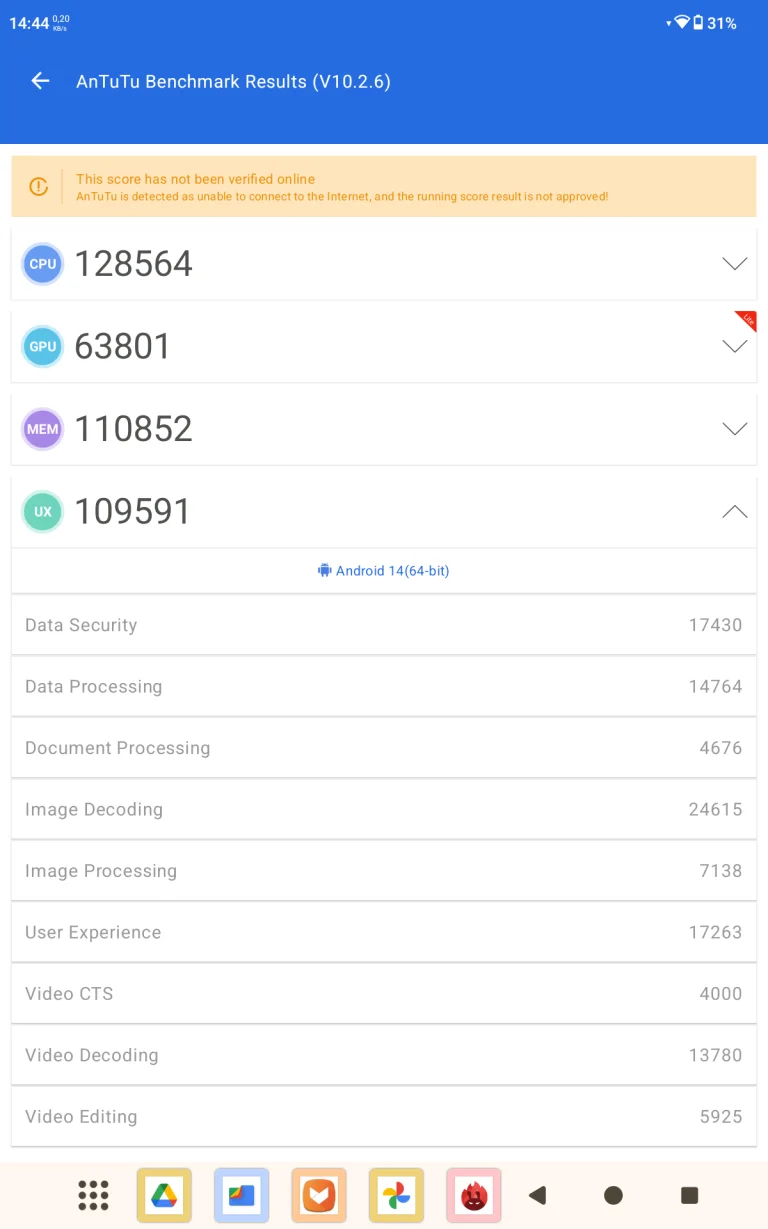
Task: Show recent apps
Action: 689,1195
